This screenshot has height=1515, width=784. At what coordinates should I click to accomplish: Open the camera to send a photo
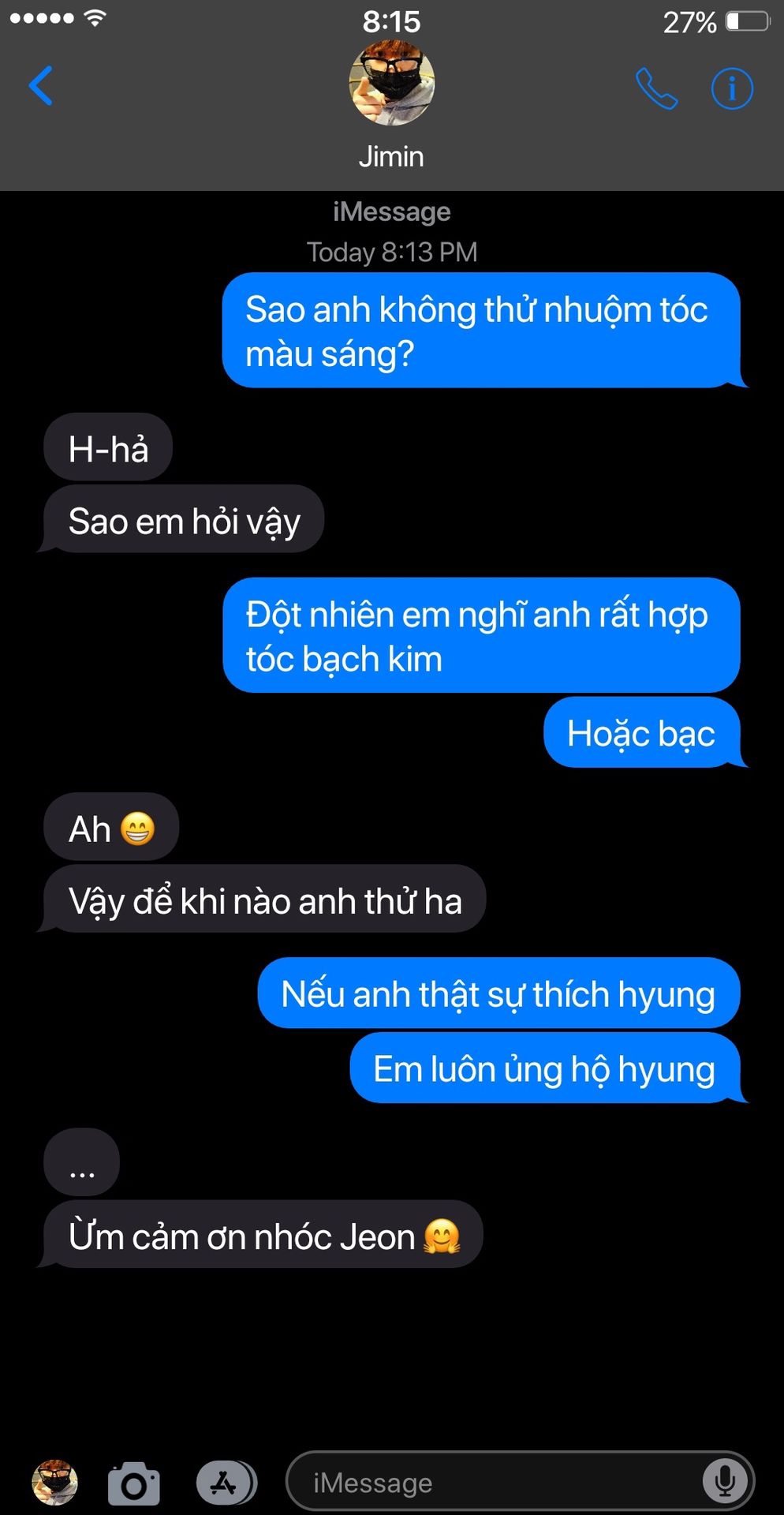point(134,1484)
